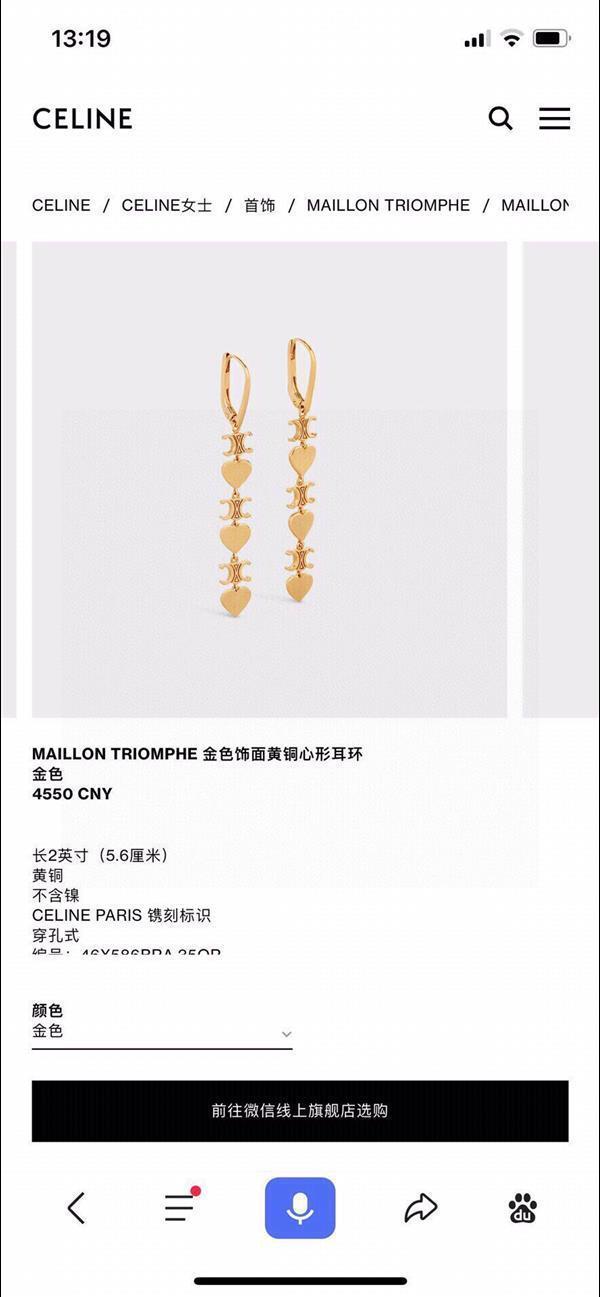Start voice search with microphone button
The image size is (600, 1297).
click(x=299, y=1208)
